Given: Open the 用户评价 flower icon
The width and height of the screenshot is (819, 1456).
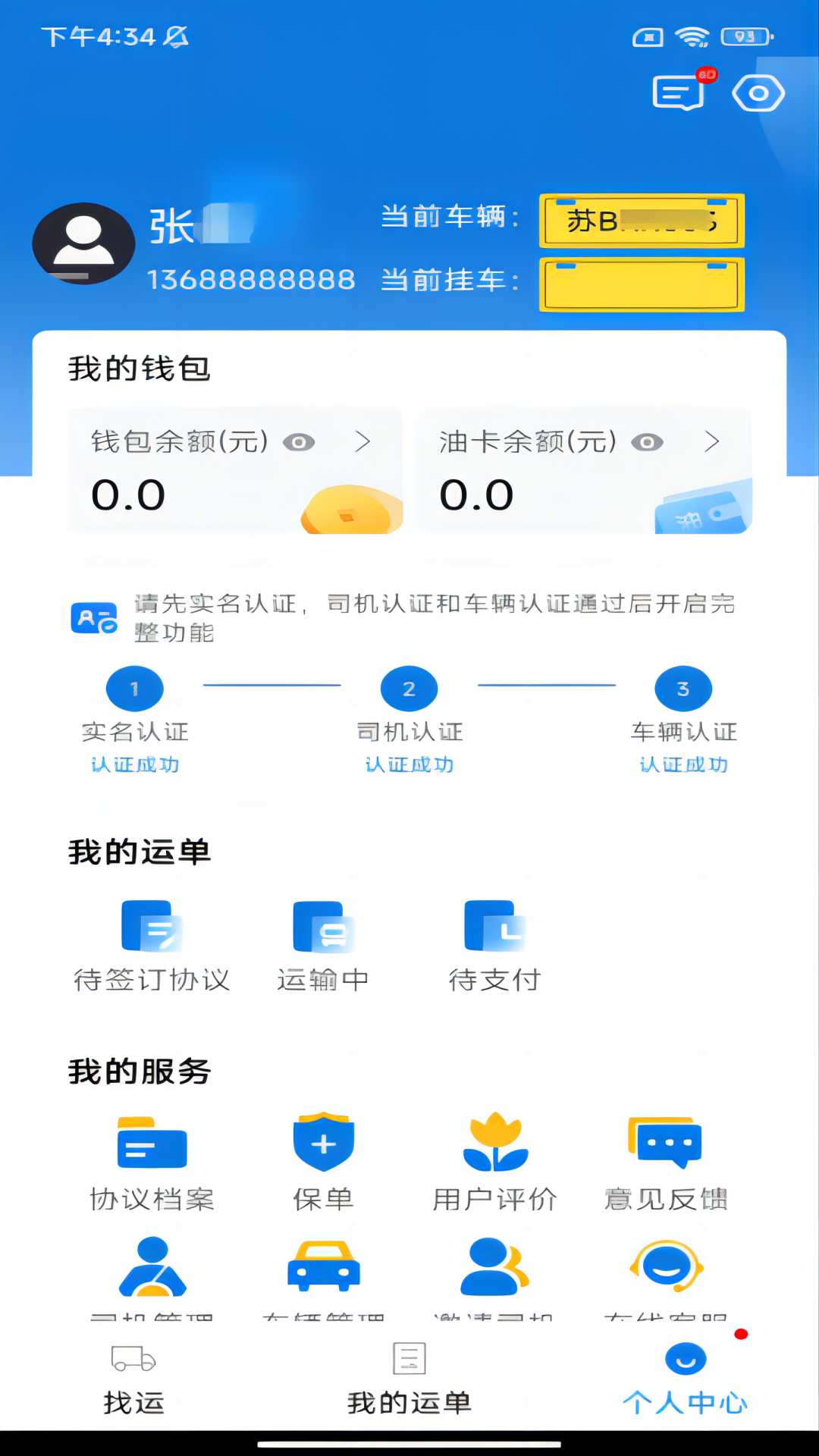Looking at the screenshot, I should point(495,1145).
